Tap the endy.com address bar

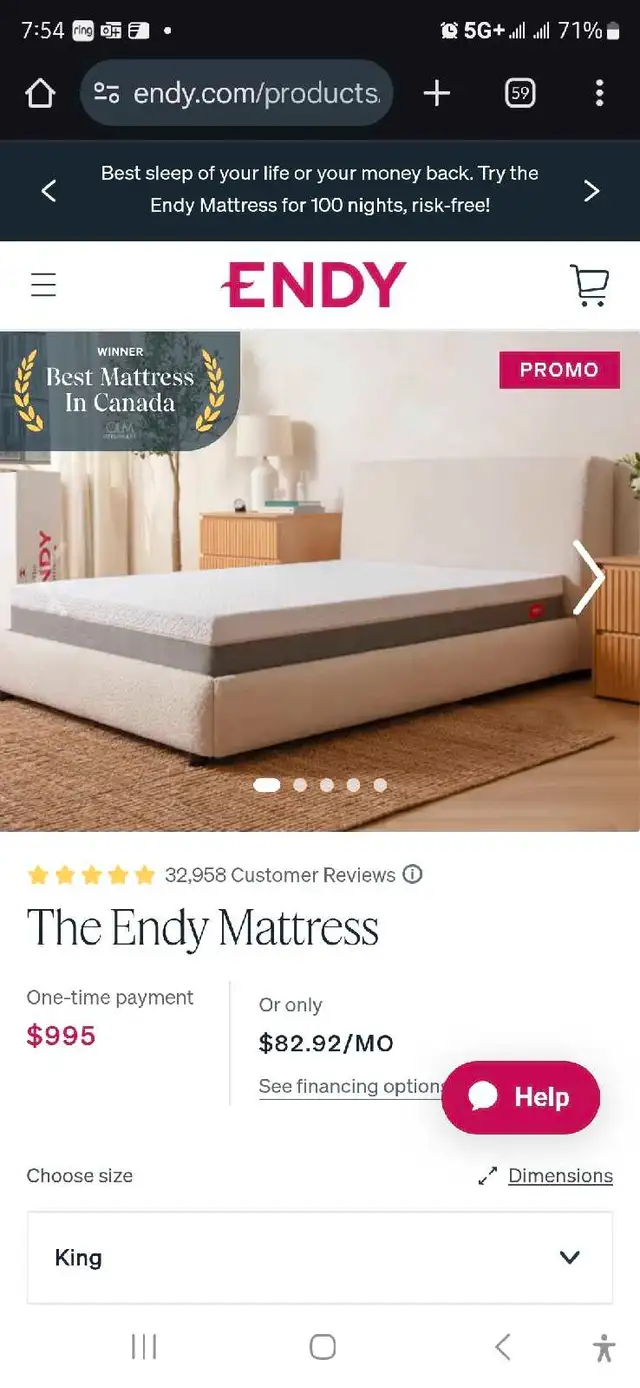click(x=236, y=93)
